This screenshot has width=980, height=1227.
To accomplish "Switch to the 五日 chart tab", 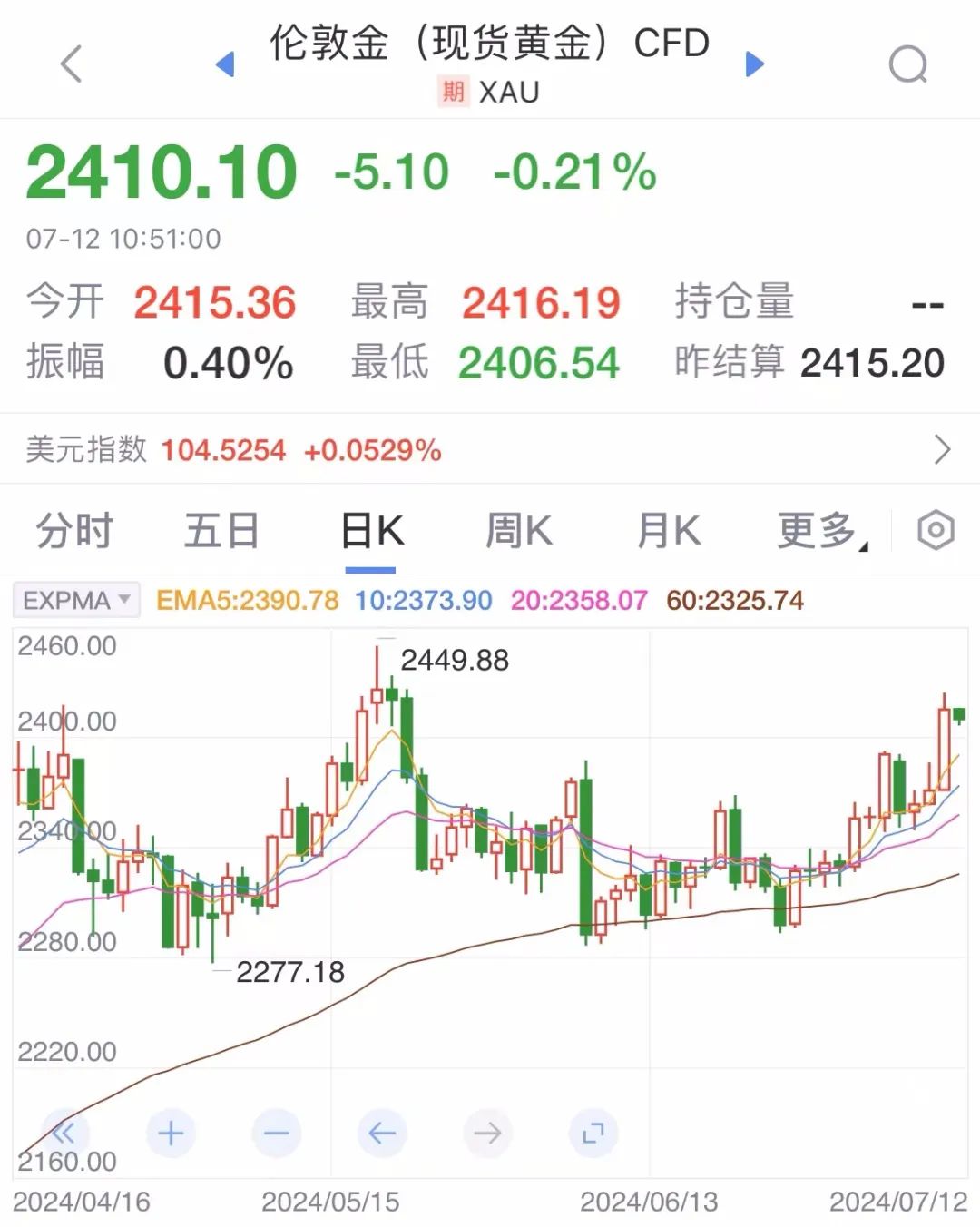I will click(x=221, y=531).
